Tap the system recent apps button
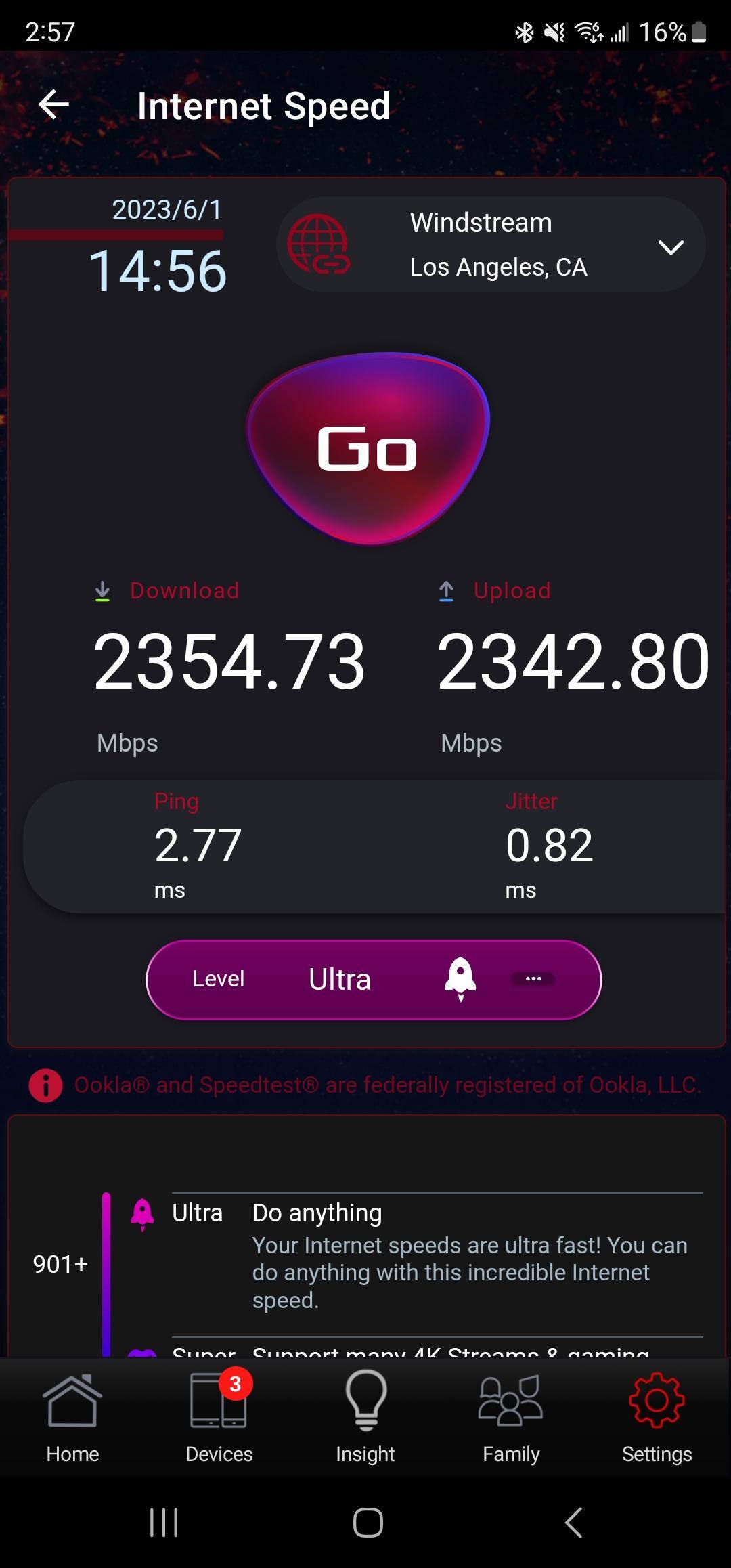 coord(163,1523)
